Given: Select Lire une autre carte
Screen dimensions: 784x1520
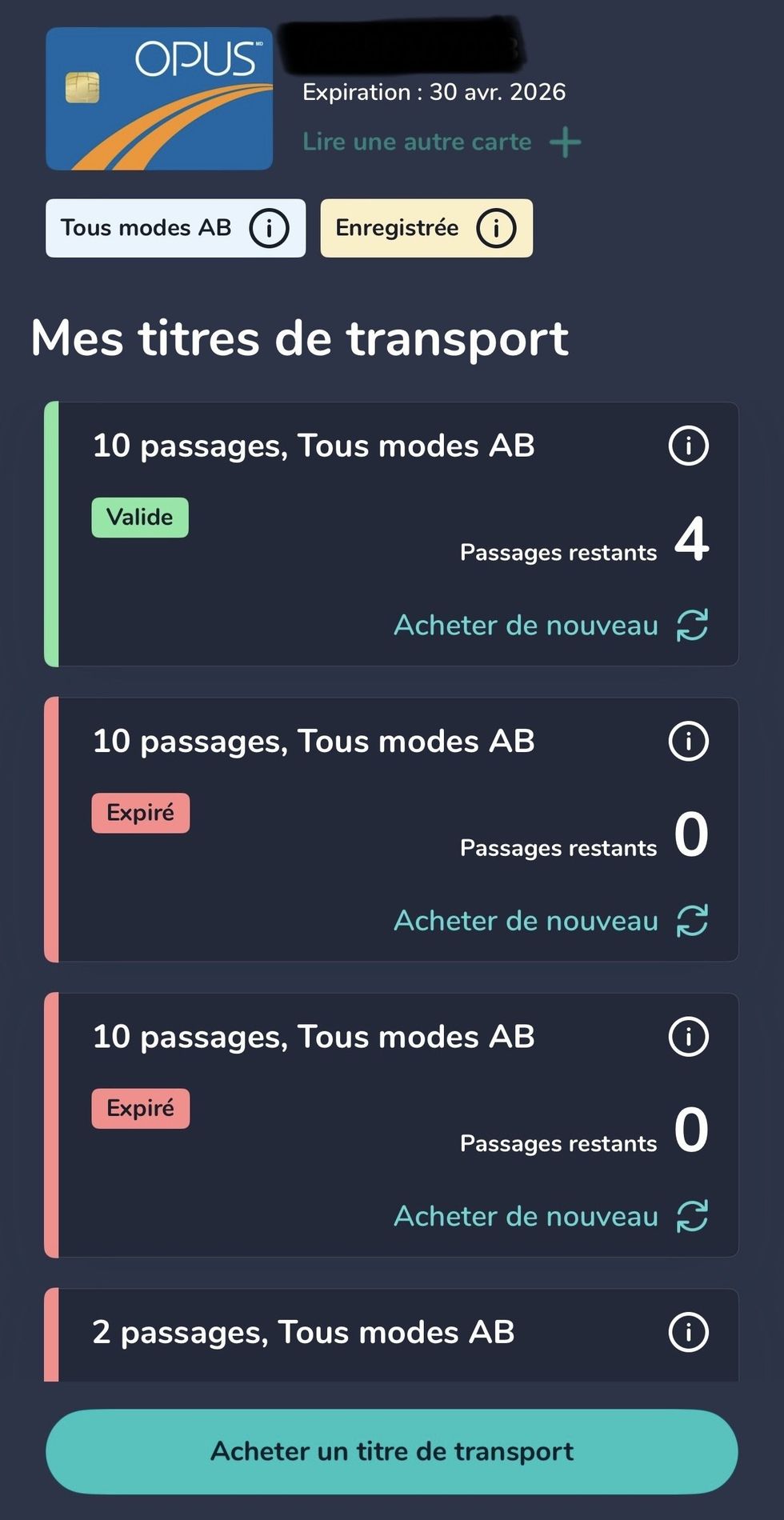Looking at the screenshot, I should pyautogui.click(x=417, y=142).
